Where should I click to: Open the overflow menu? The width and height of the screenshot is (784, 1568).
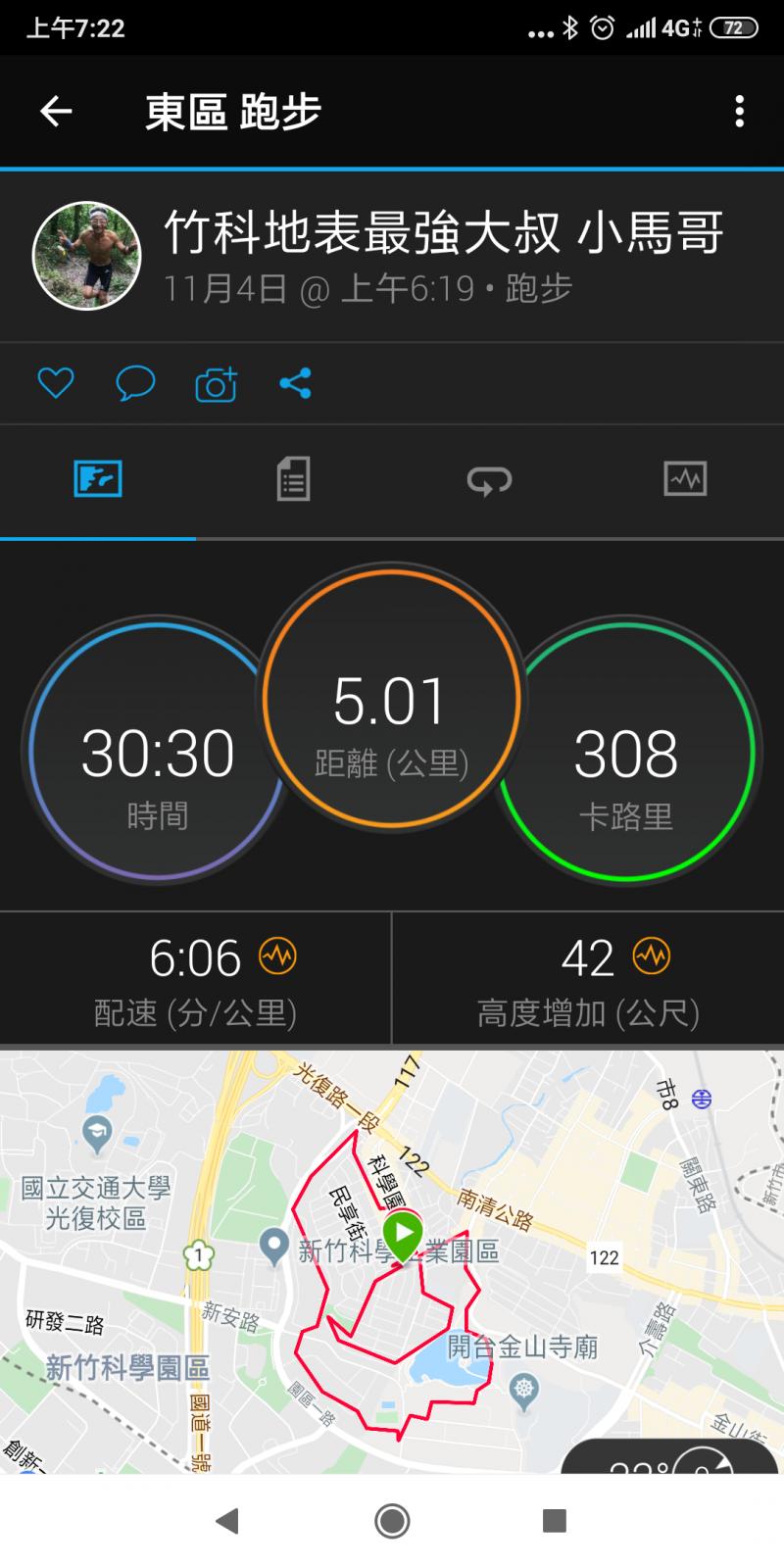[739, 112]
